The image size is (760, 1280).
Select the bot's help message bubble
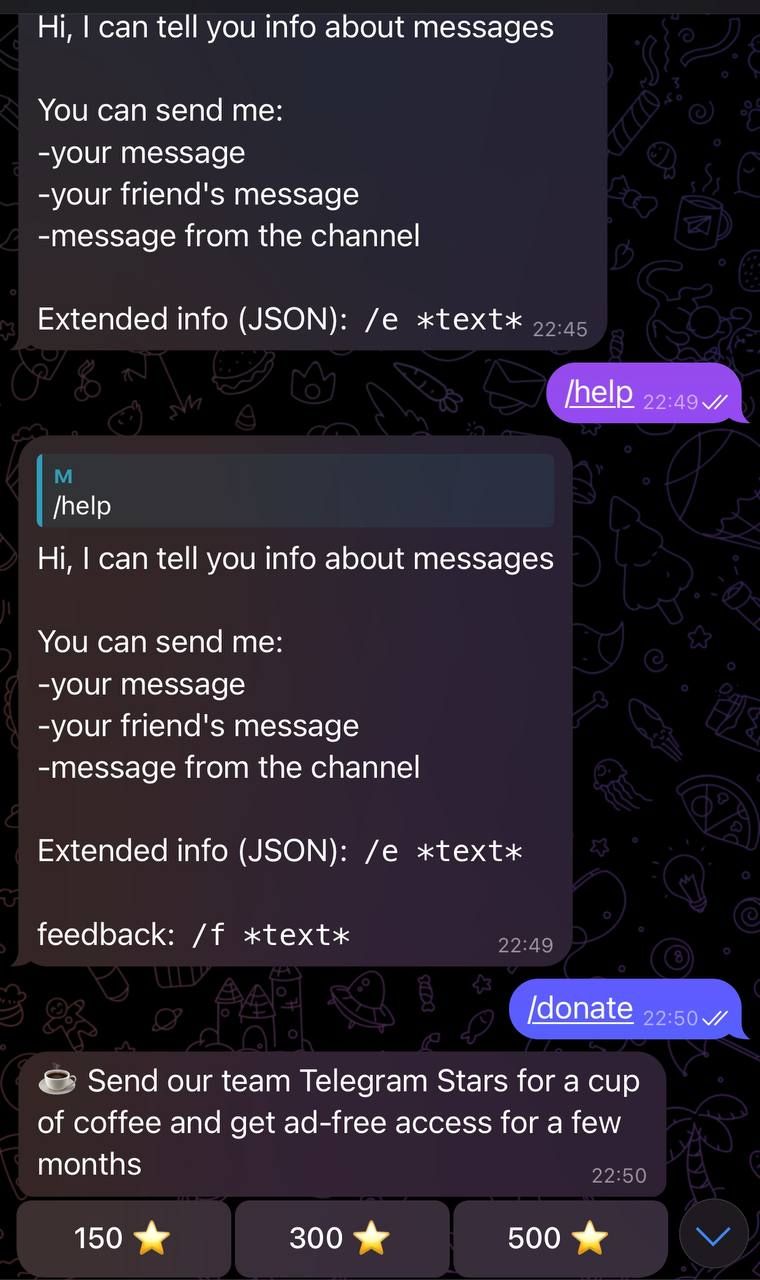coord(295,700)
